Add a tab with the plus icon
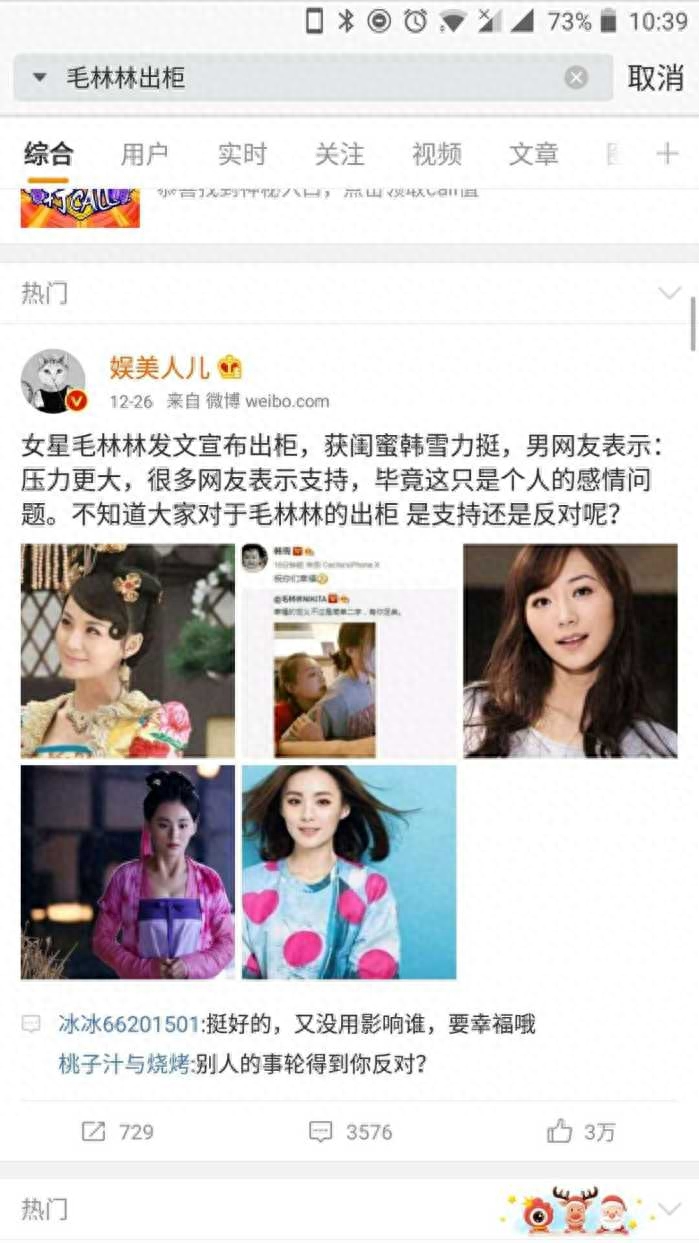The image size is (699, 1243). (667, 153)
